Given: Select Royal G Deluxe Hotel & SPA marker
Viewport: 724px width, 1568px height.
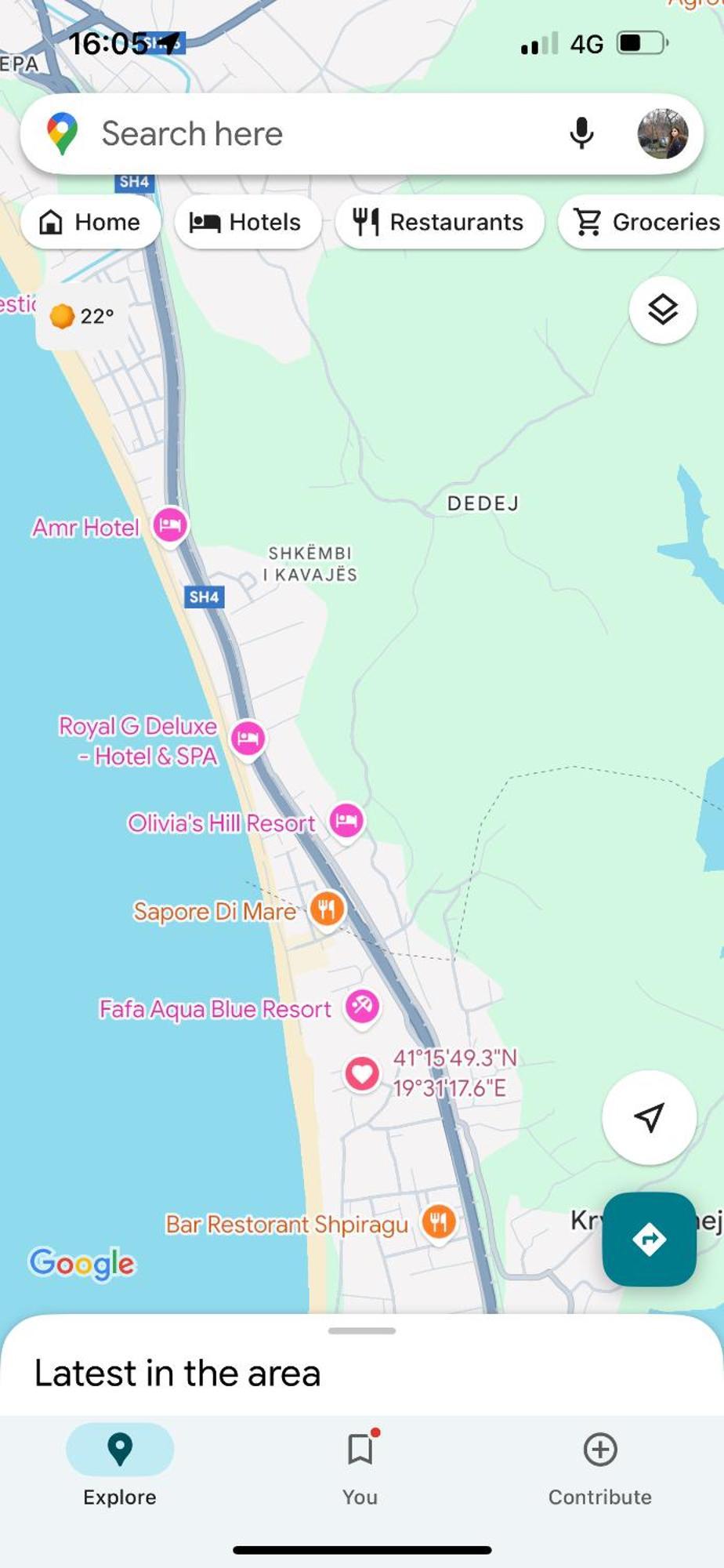Looking at the screenshot, I should click(x=248, y=739).
